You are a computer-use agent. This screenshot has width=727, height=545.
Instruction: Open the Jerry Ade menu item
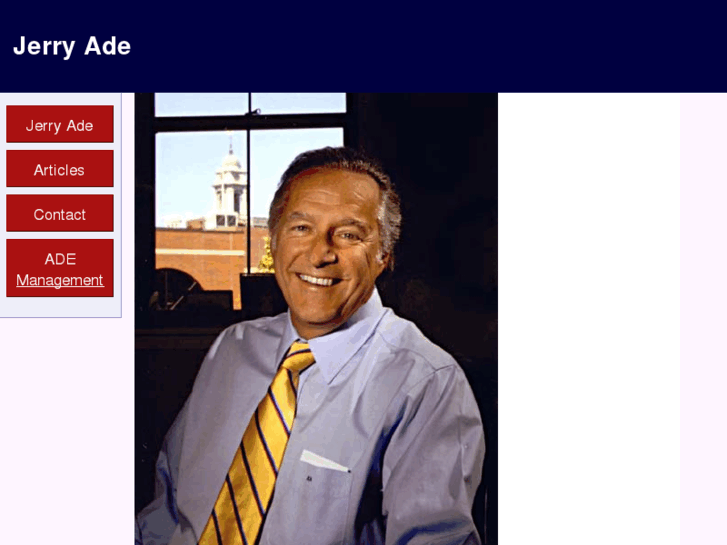(x=60, y=125)
